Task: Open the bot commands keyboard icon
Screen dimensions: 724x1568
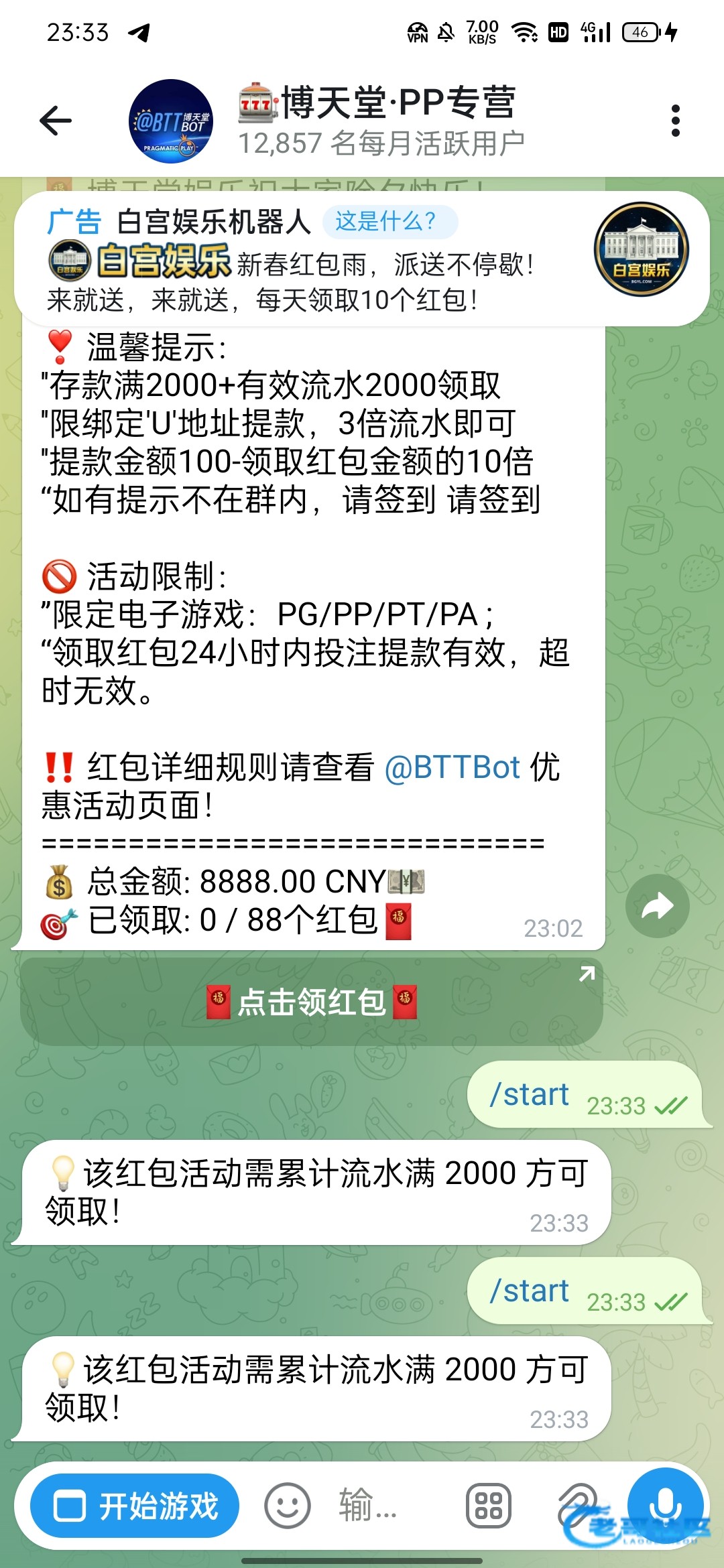Action: tap(488, 1506)
